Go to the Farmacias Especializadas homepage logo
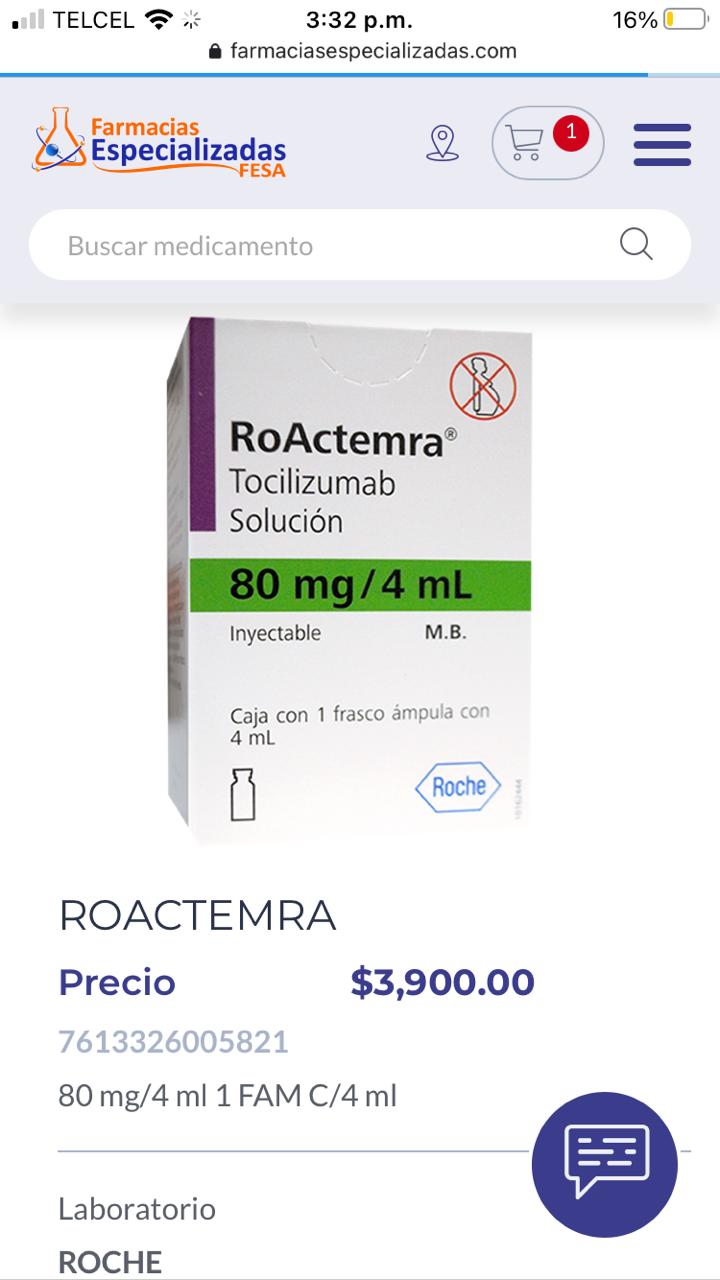This screenshot has height=1280, width=720. [x=160, y=145]
